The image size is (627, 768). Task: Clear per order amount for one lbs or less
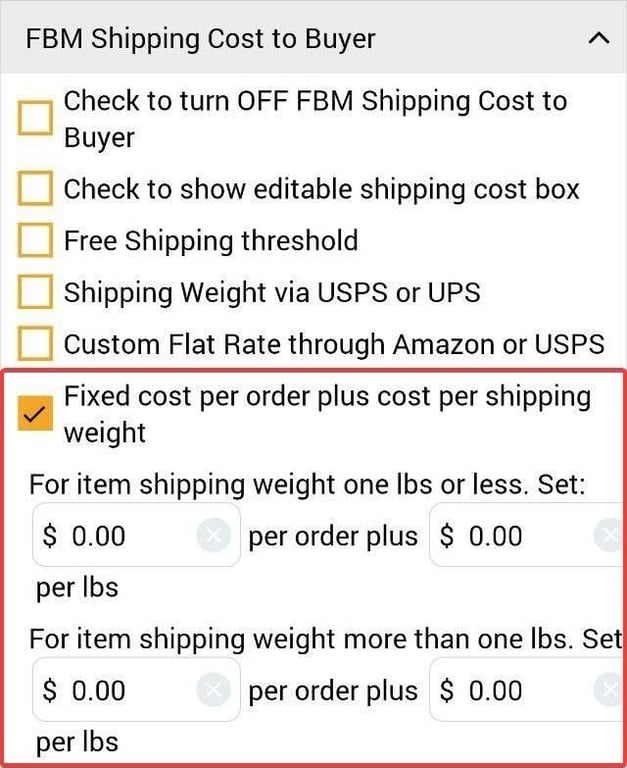[x=212, y=537]
